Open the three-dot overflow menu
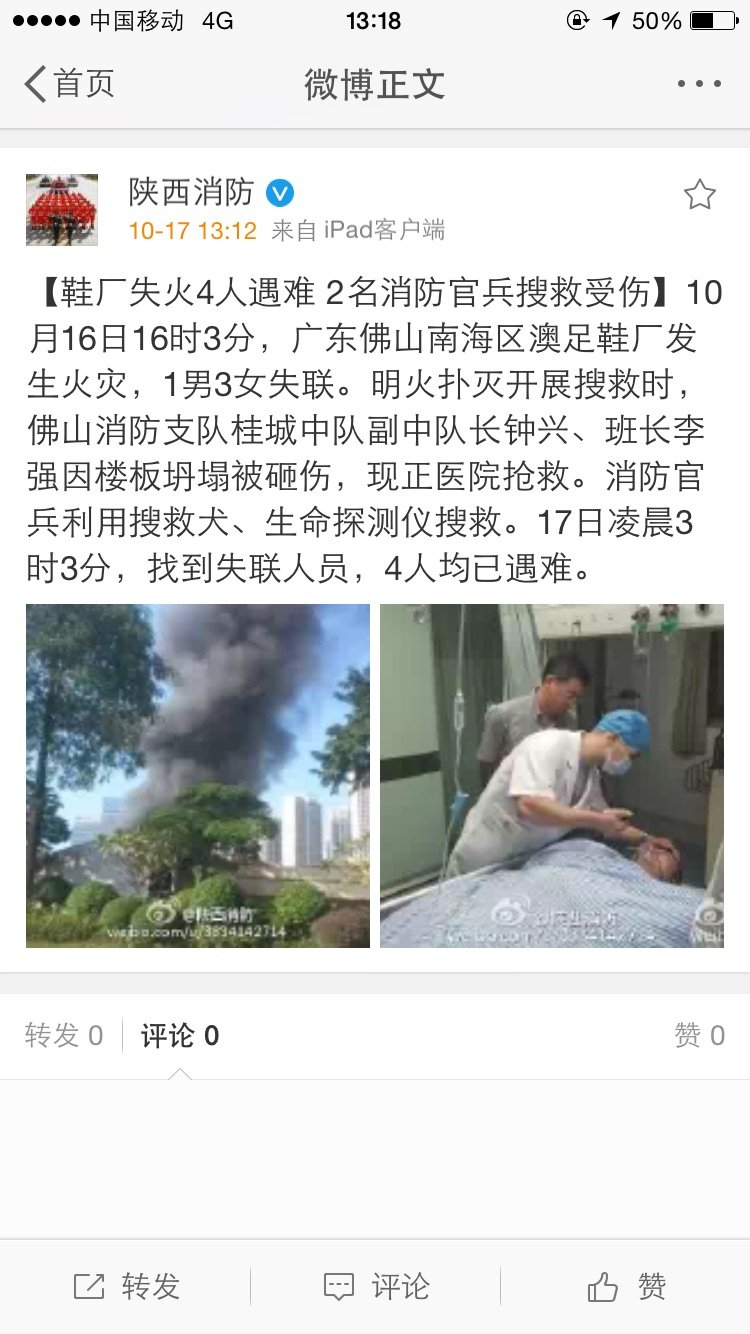 [699, 84]
